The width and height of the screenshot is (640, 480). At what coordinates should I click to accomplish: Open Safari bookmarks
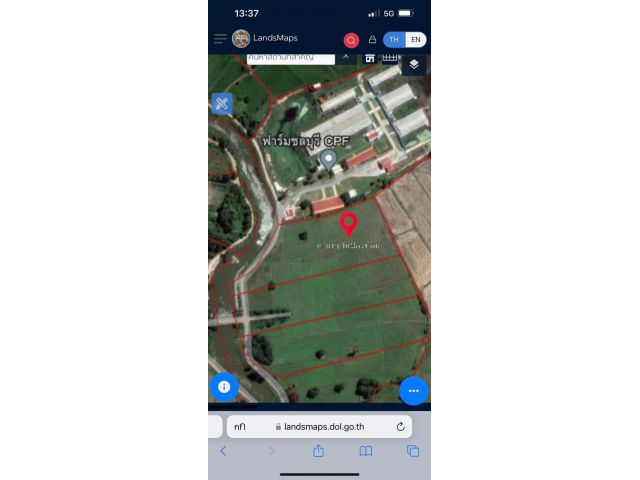pos(366,451)
